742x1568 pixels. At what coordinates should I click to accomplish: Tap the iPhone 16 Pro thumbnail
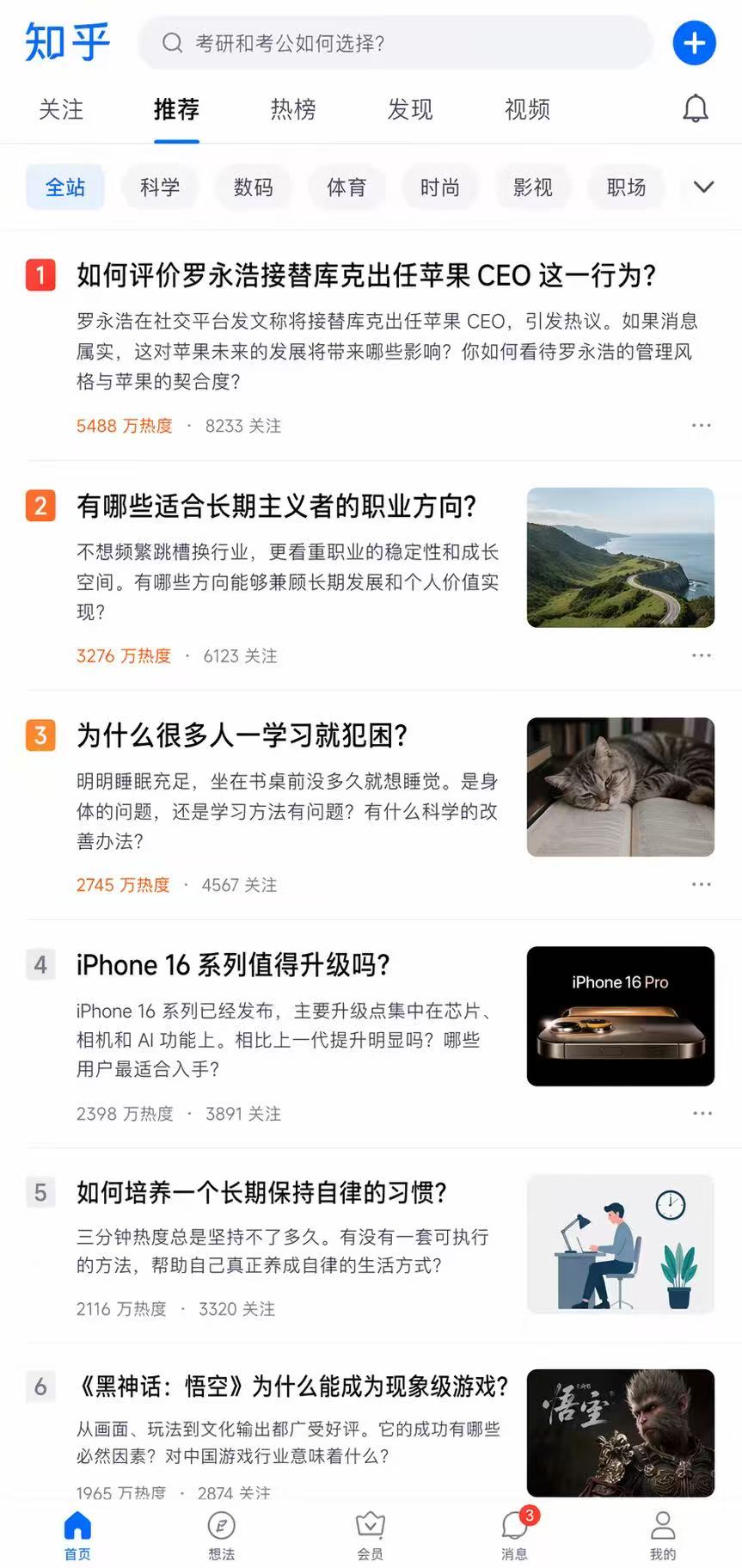pyautogui.click(x=620, y=1016)
